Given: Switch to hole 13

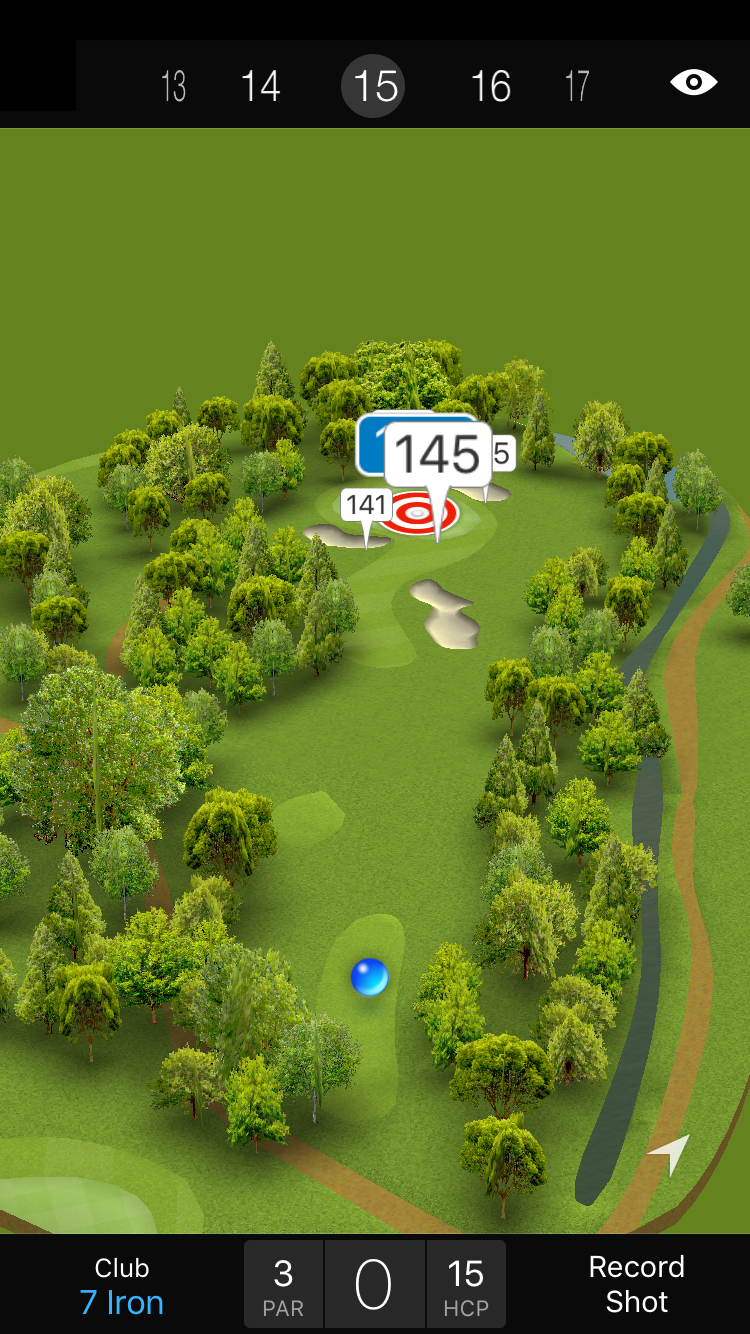Looking at the screenshot, I should [174, 87].
